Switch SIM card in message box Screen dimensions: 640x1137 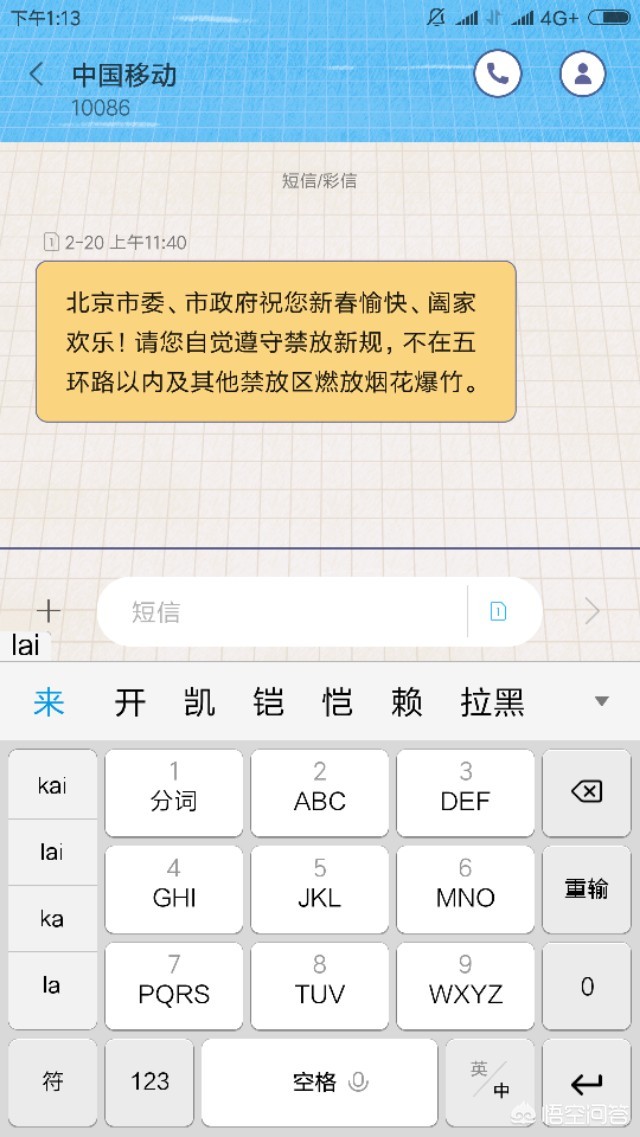point(498,611)
